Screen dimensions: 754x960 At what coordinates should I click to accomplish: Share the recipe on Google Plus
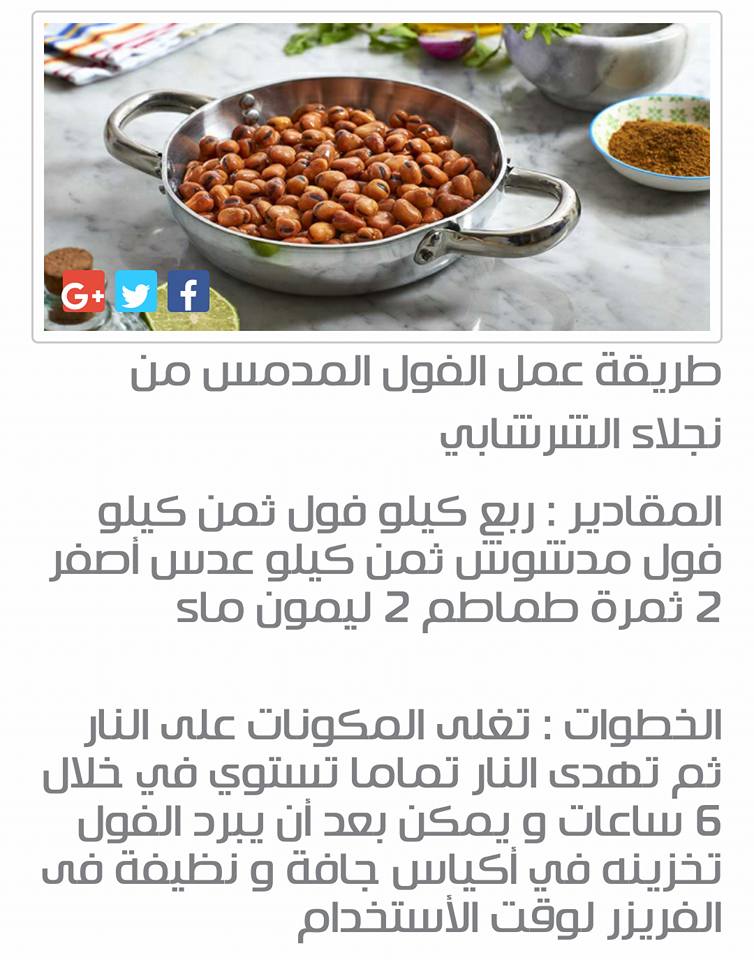click(x=83, y=291)
